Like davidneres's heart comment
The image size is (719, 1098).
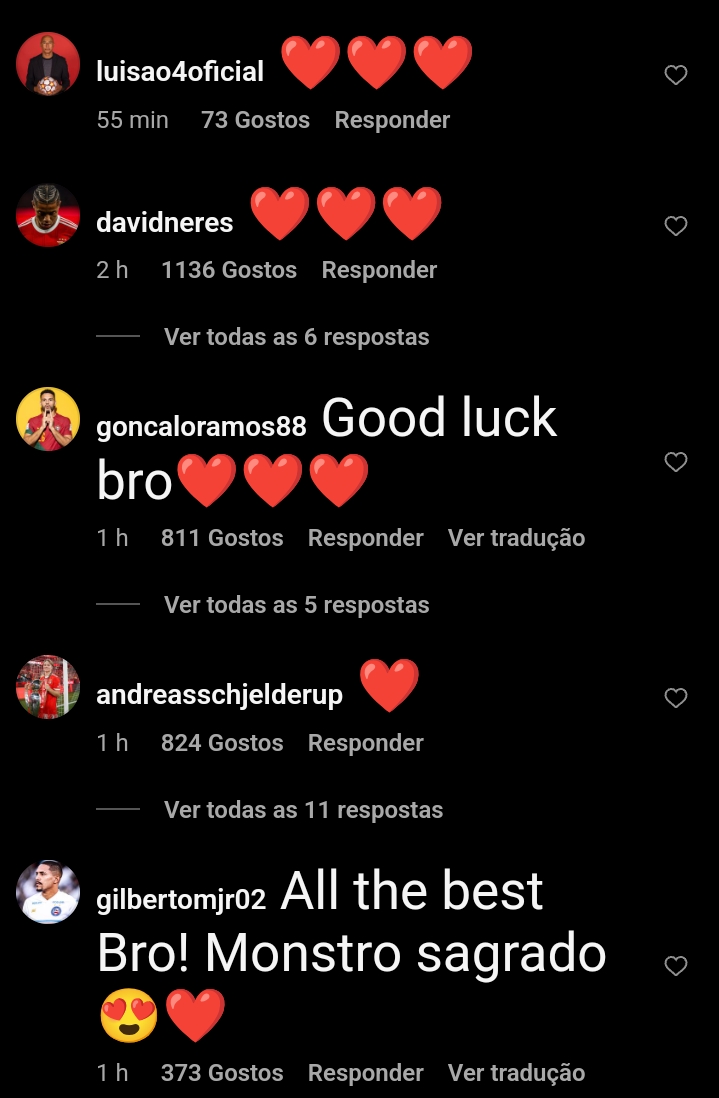click(676, 226)
